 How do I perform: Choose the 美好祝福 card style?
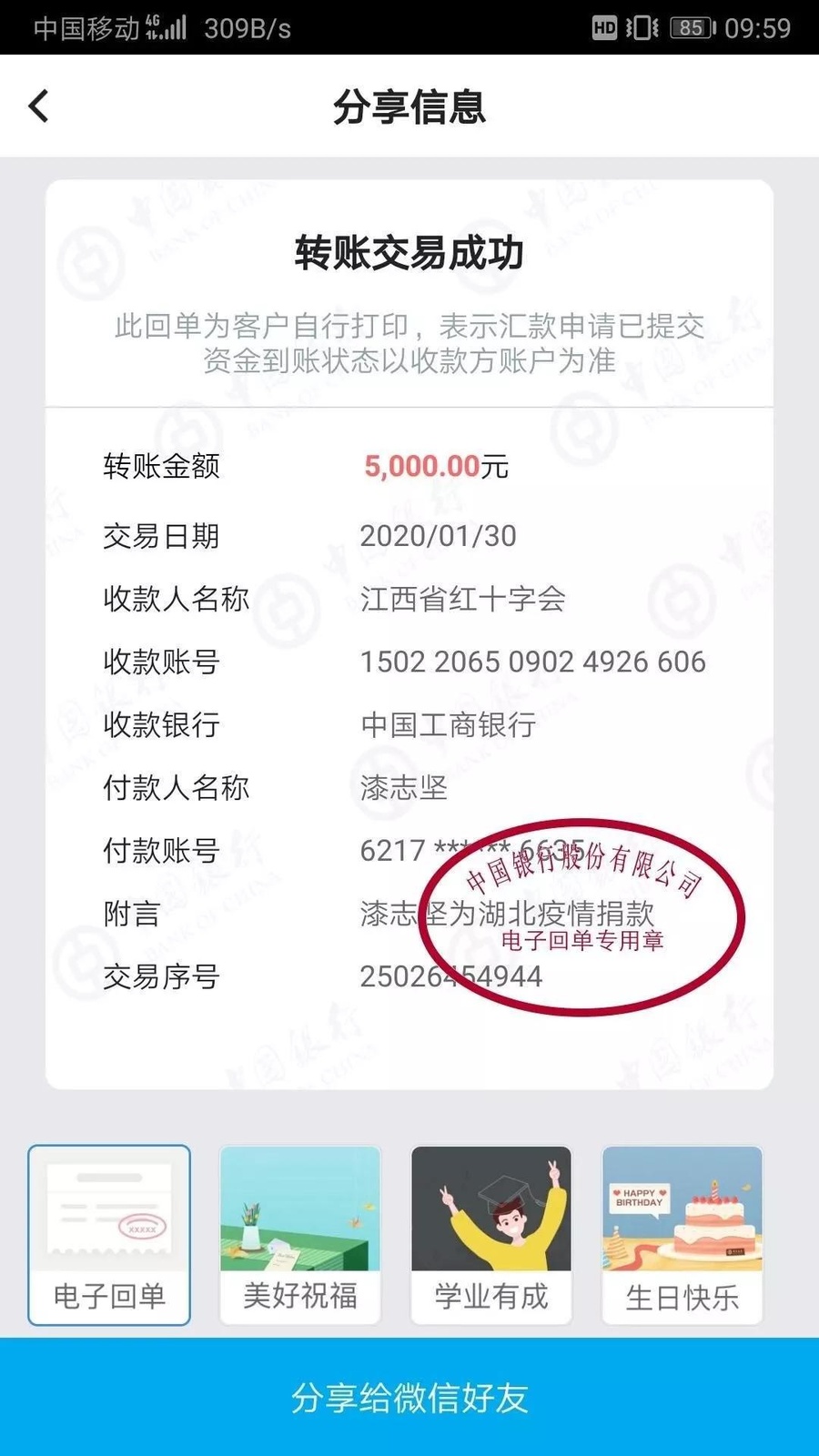300,1234
